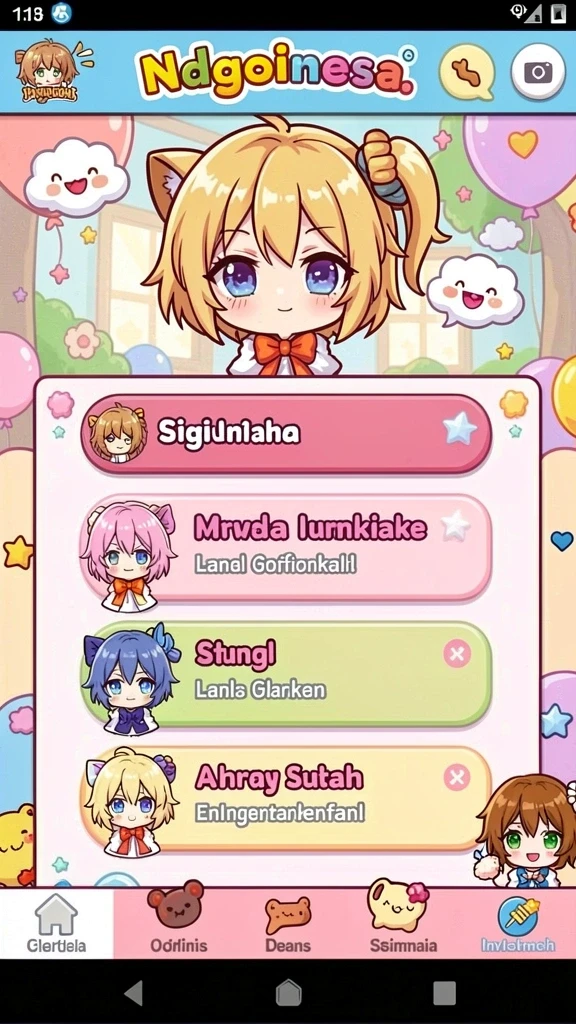Screen dimensions: 576x1024
Task: Remove Stungl using the X button
Action: (x=457, y=653)
